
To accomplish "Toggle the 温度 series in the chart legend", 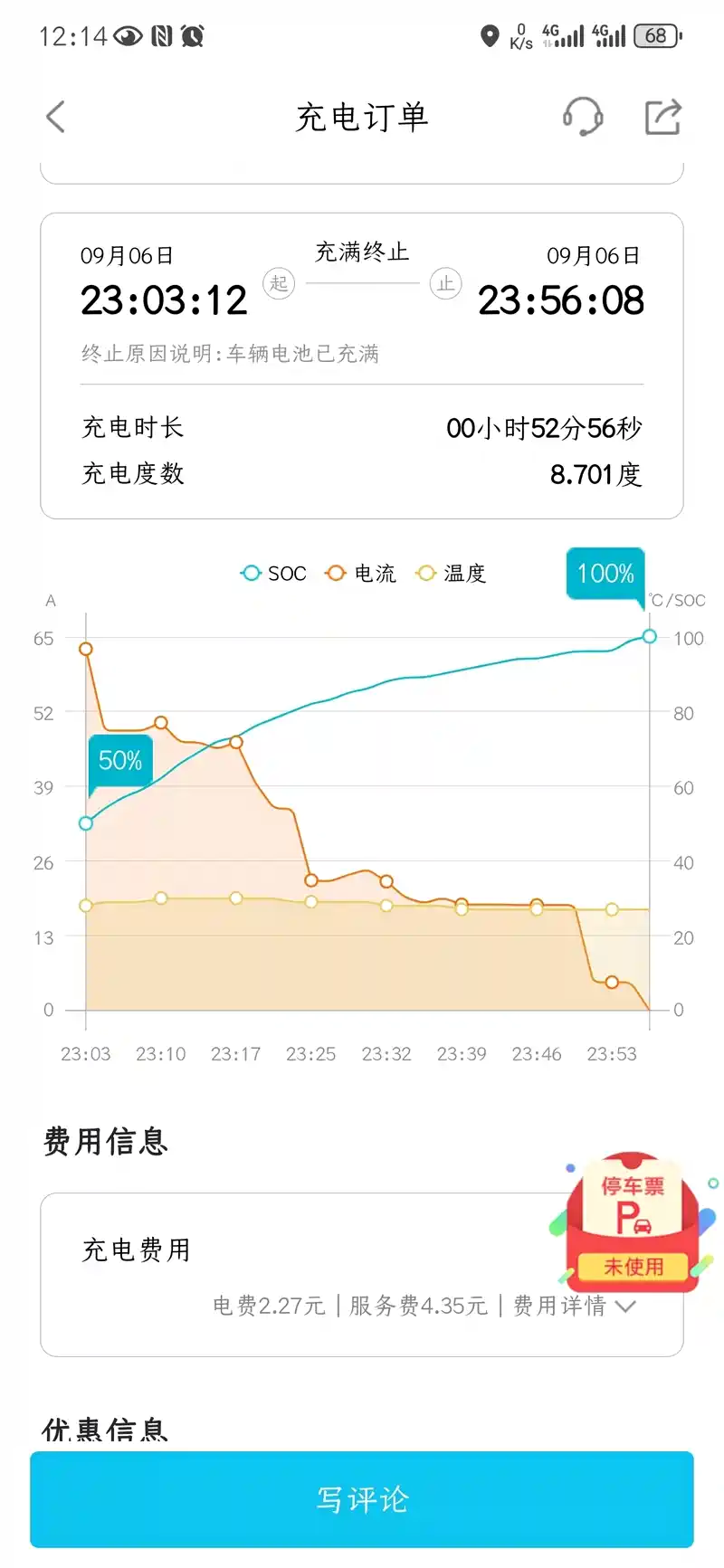I will pyautogui.click(x=451, y=574).
